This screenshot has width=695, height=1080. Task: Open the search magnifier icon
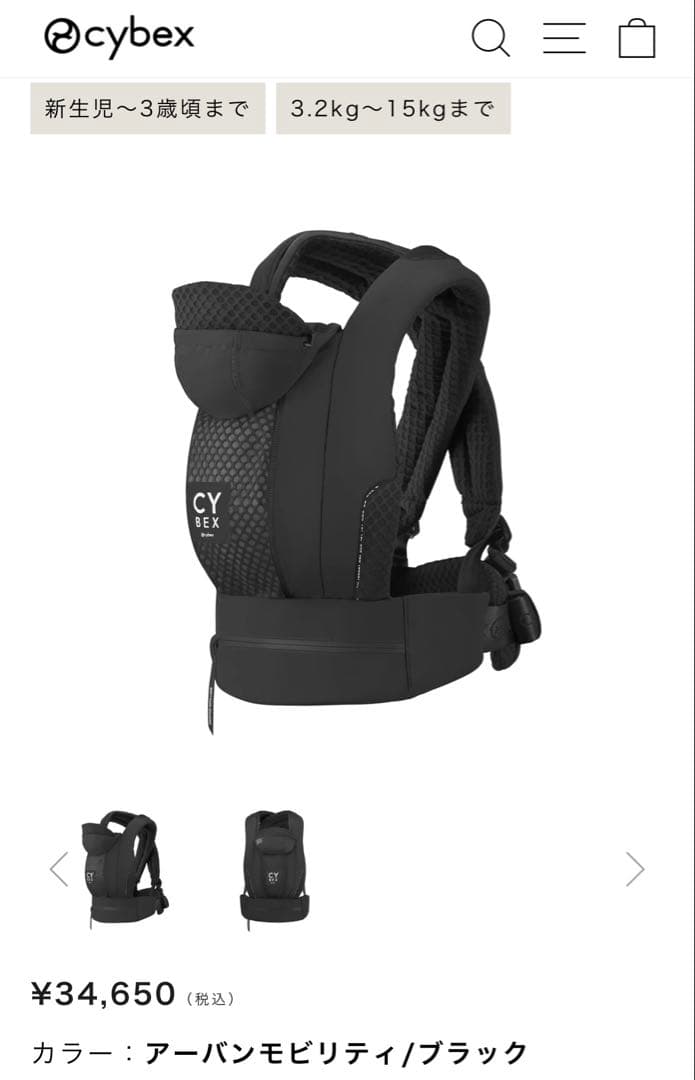[x=490, y=38]
